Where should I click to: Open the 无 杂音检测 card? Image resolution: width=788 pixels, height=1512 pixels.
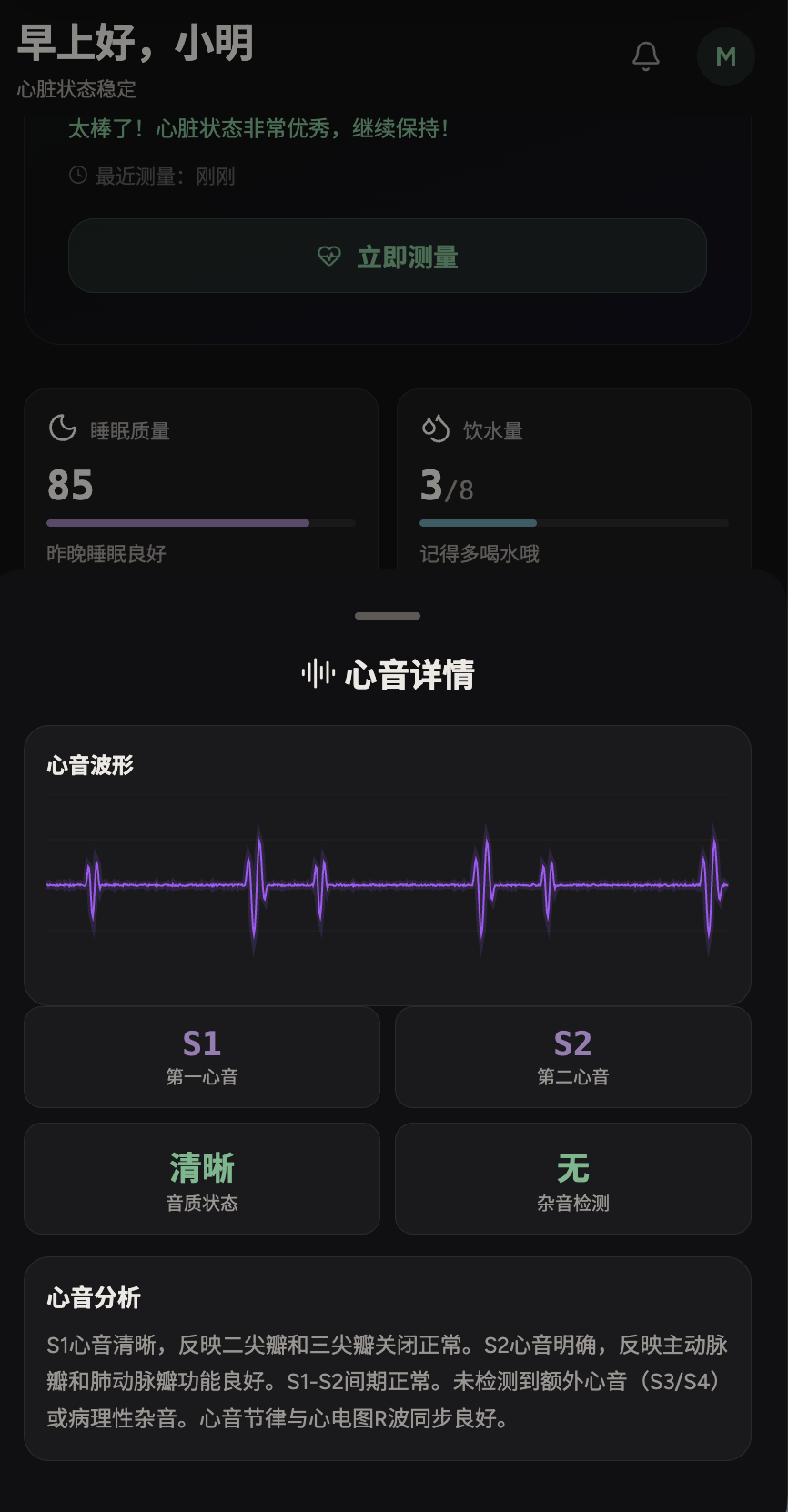tap(573, 1178)
